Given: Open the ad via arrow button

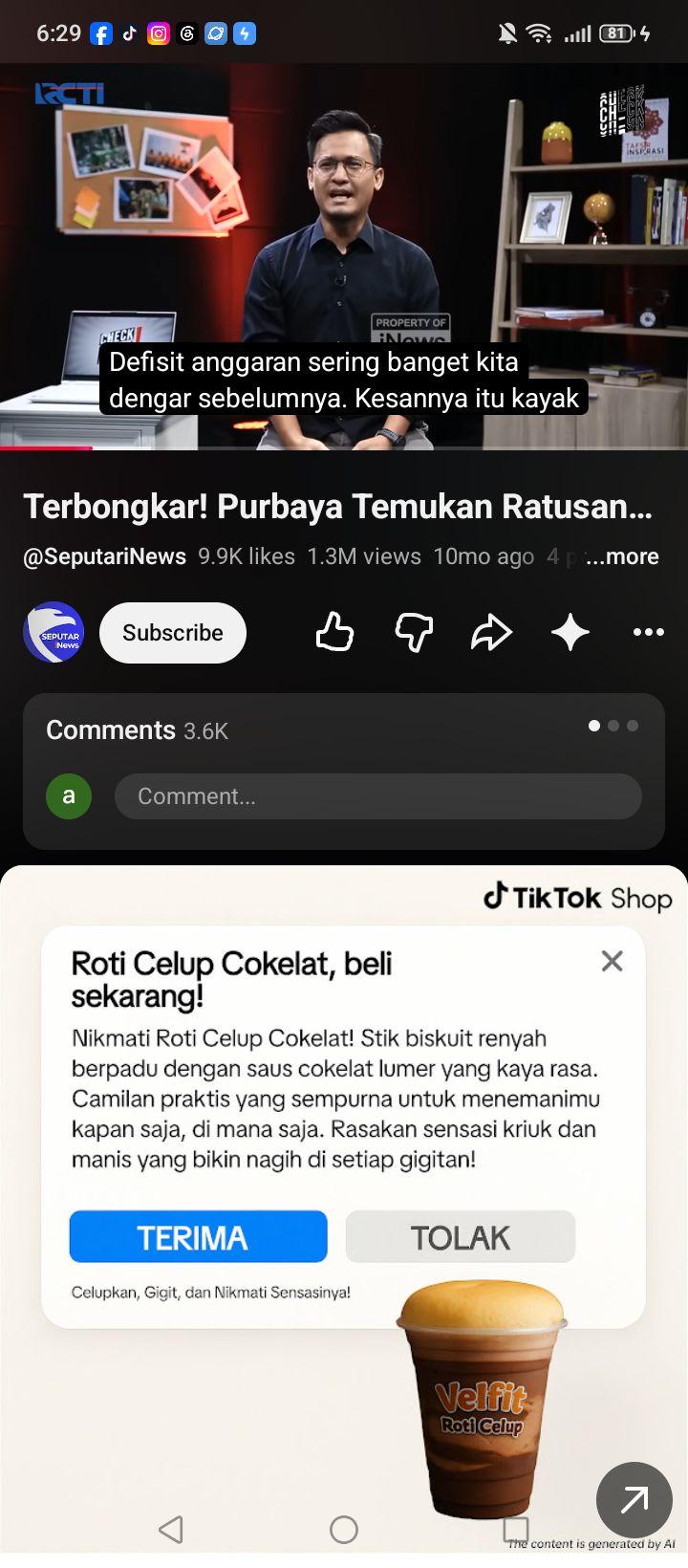Looking at the screenshot, I should click(634, 1500).
